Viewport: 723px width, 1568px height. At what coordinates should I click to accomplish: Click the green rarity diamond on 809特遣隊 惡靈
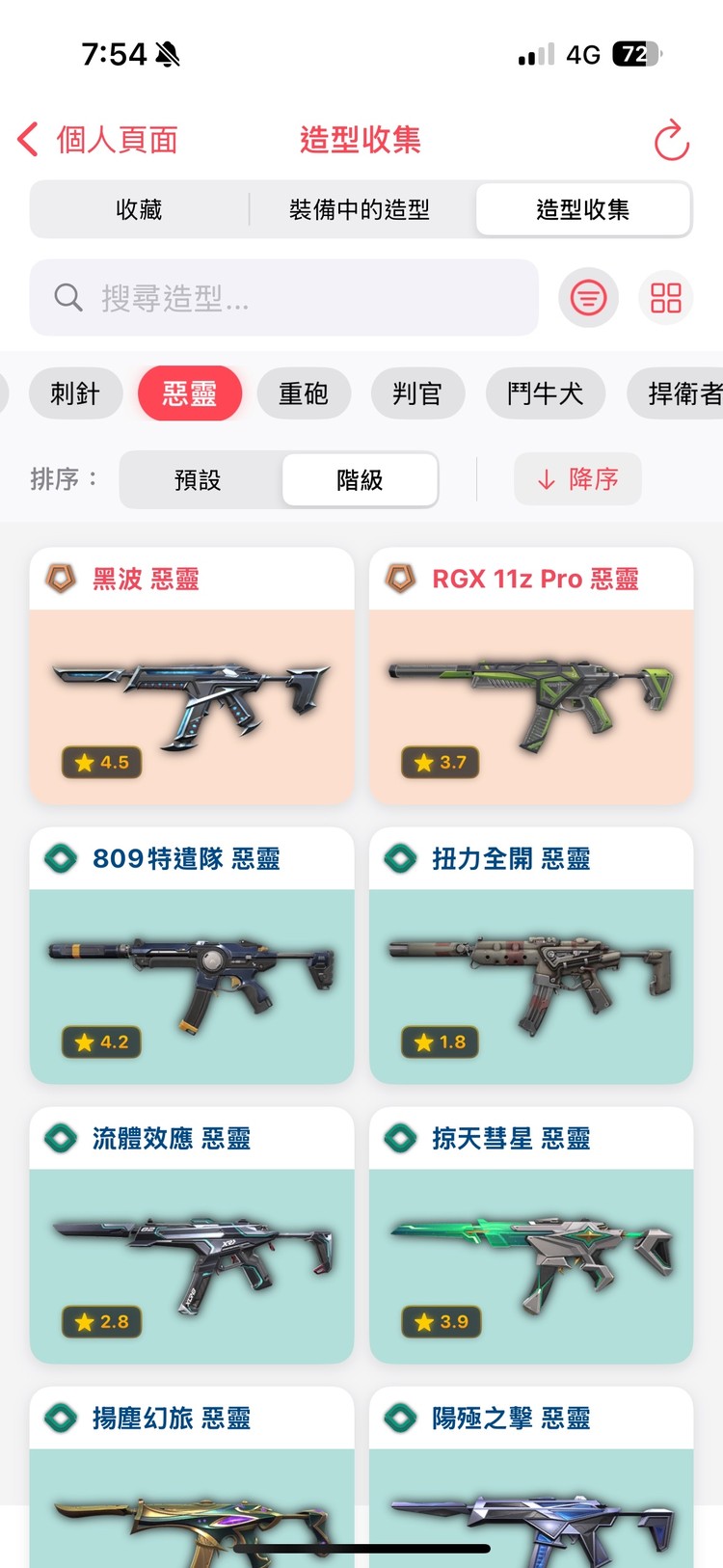pyautogui.click(x=64, y=859)
